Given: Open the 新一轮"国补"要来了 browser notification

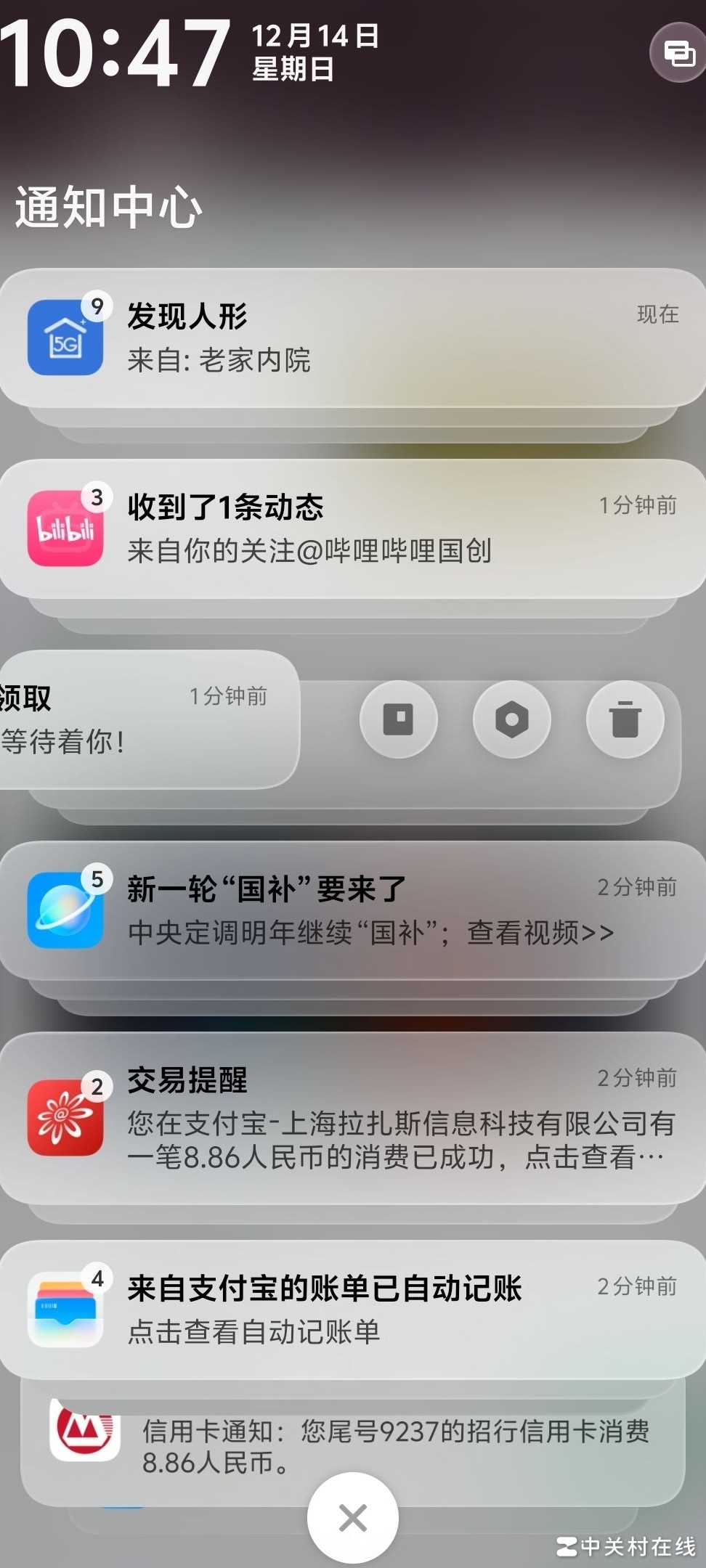Looking at the screenshot, I should (x=352, y=910).
